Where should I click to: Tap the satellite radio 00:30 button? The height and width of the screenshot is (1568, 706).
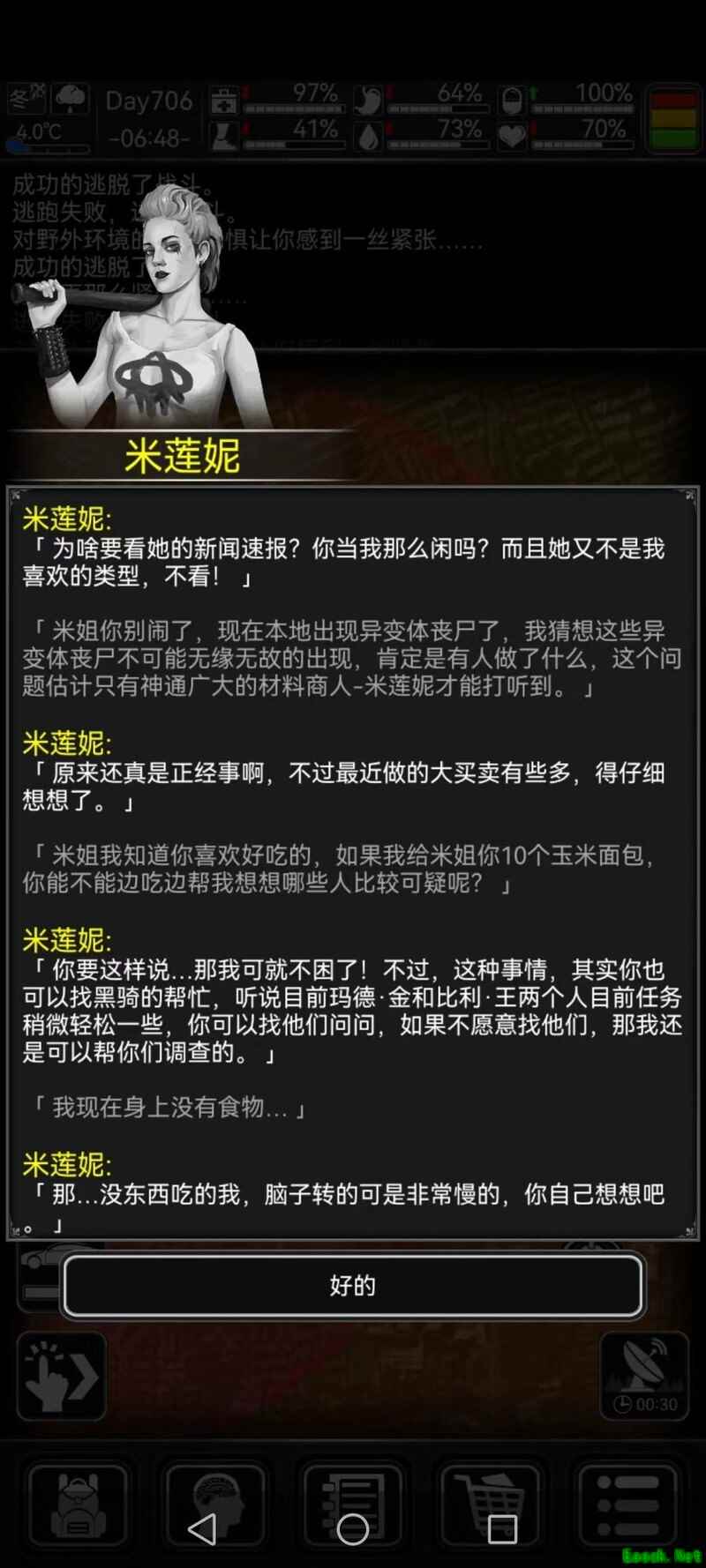644,1375
